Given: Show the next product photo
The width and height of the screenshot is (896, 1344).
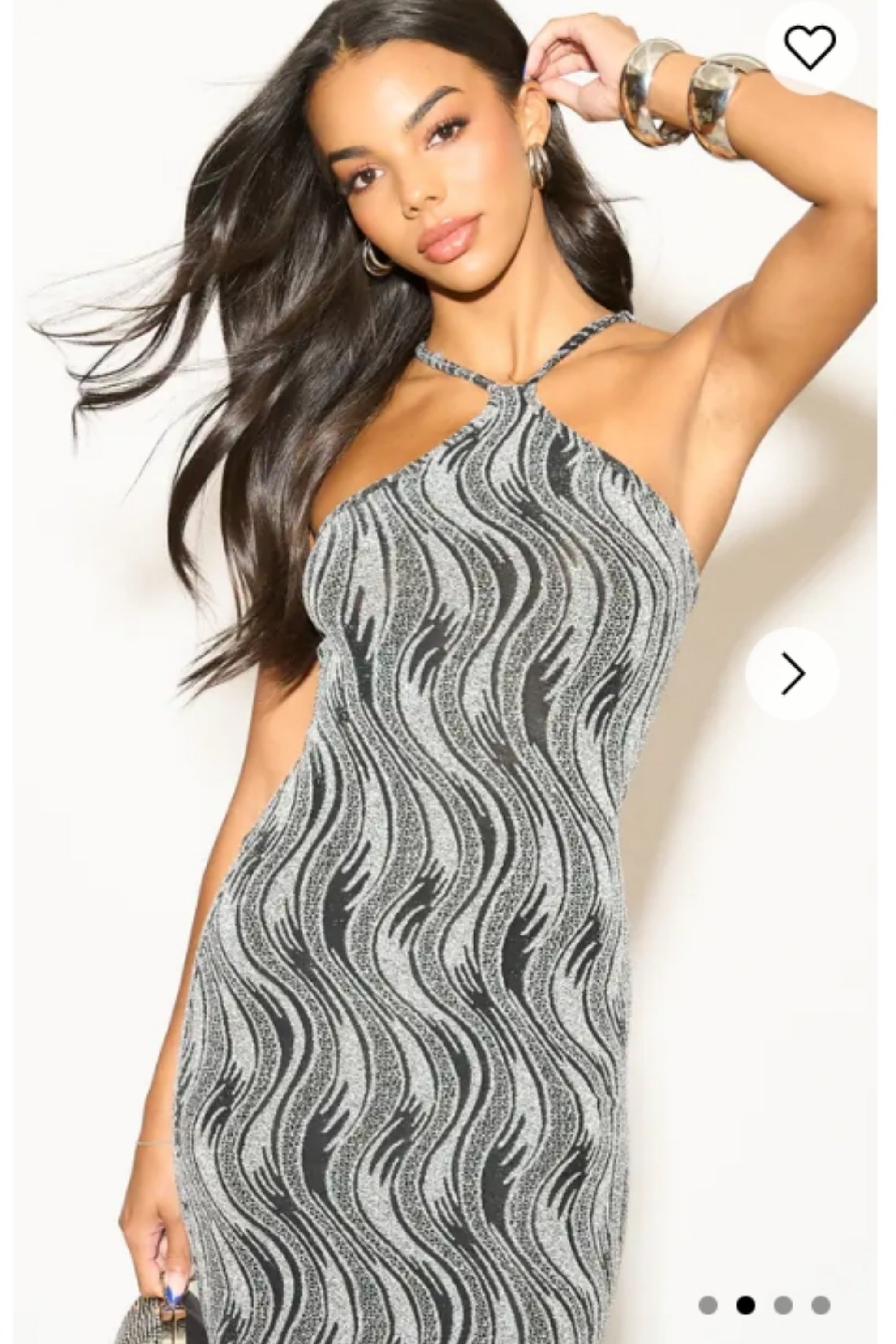Looking at the screenshot, I should point(792,673).
